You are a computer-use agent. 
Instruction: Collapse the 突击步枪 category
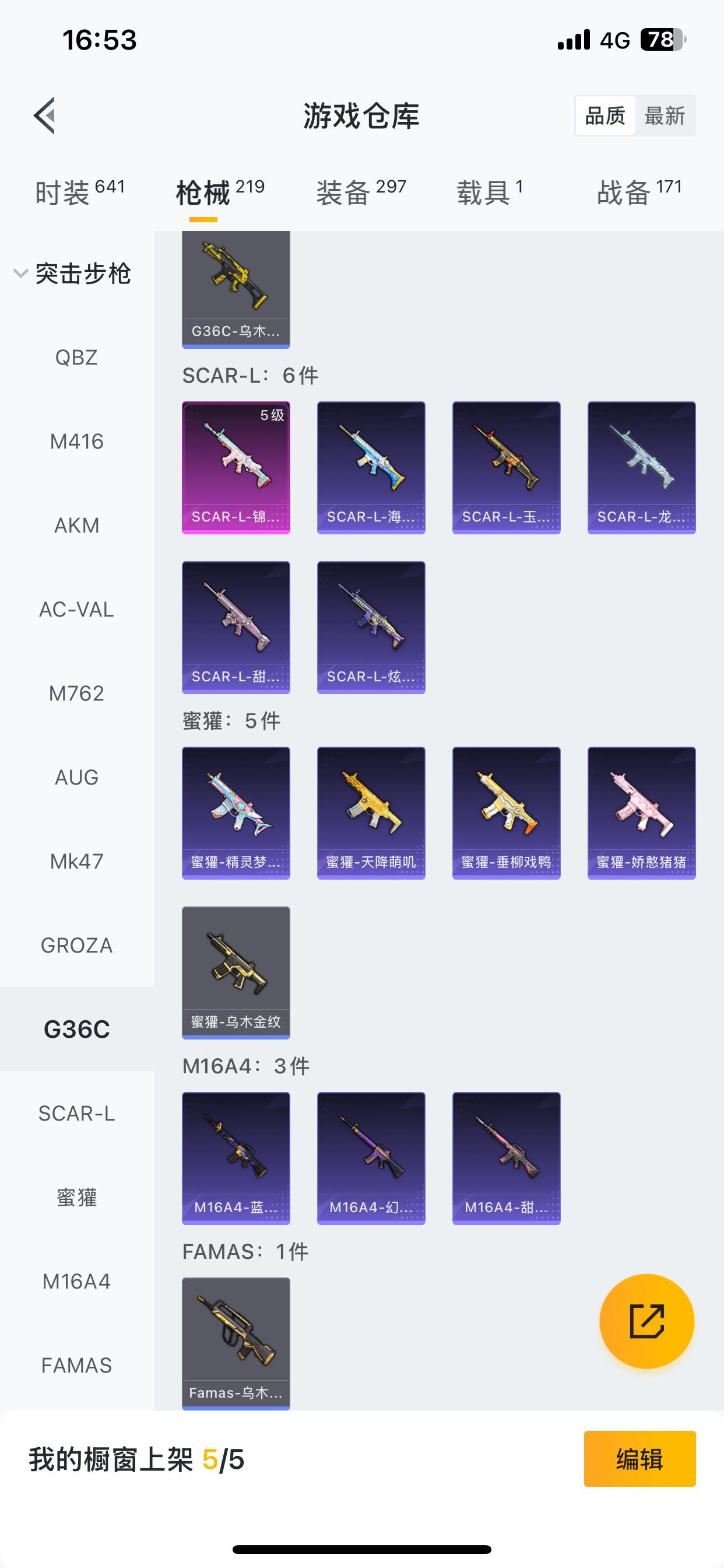pyautogui.click(x=72, y=274)
